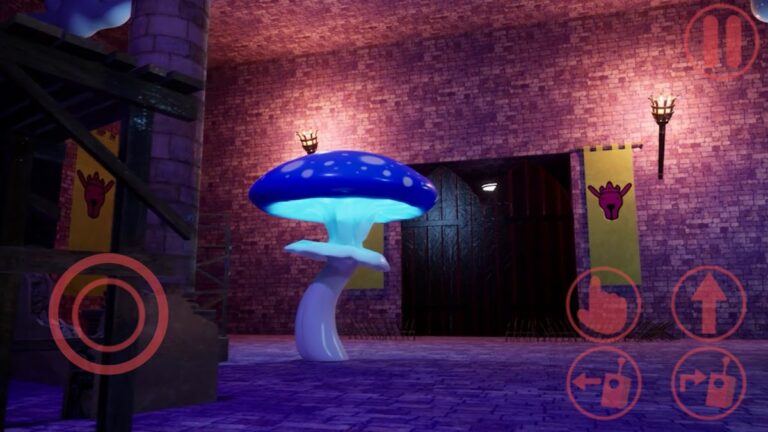Jump with the up arrow button
The height and width of the screenshot is (432, 768).
pos(708,304)
